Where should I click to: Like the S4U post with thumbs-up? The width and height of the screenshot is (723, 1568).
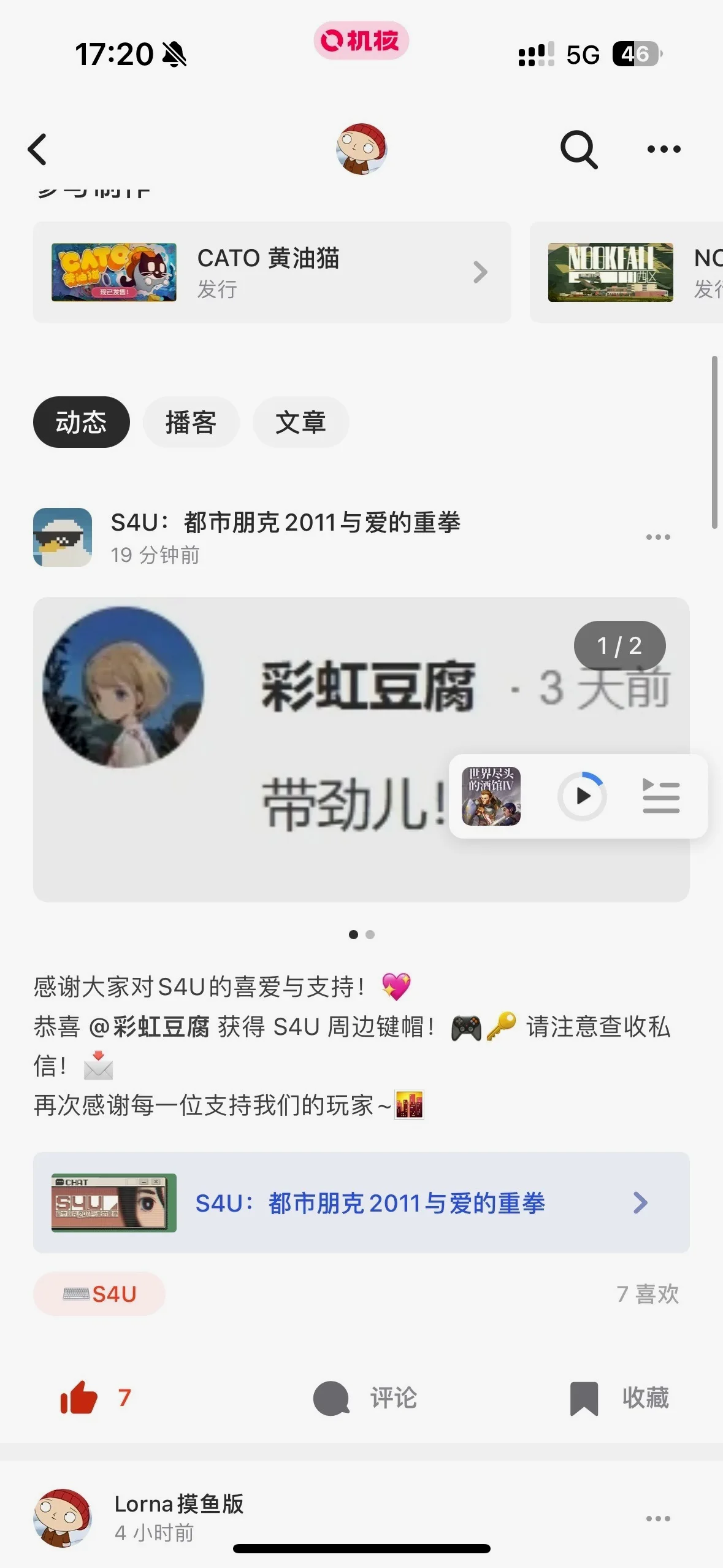coord(80,1397)
